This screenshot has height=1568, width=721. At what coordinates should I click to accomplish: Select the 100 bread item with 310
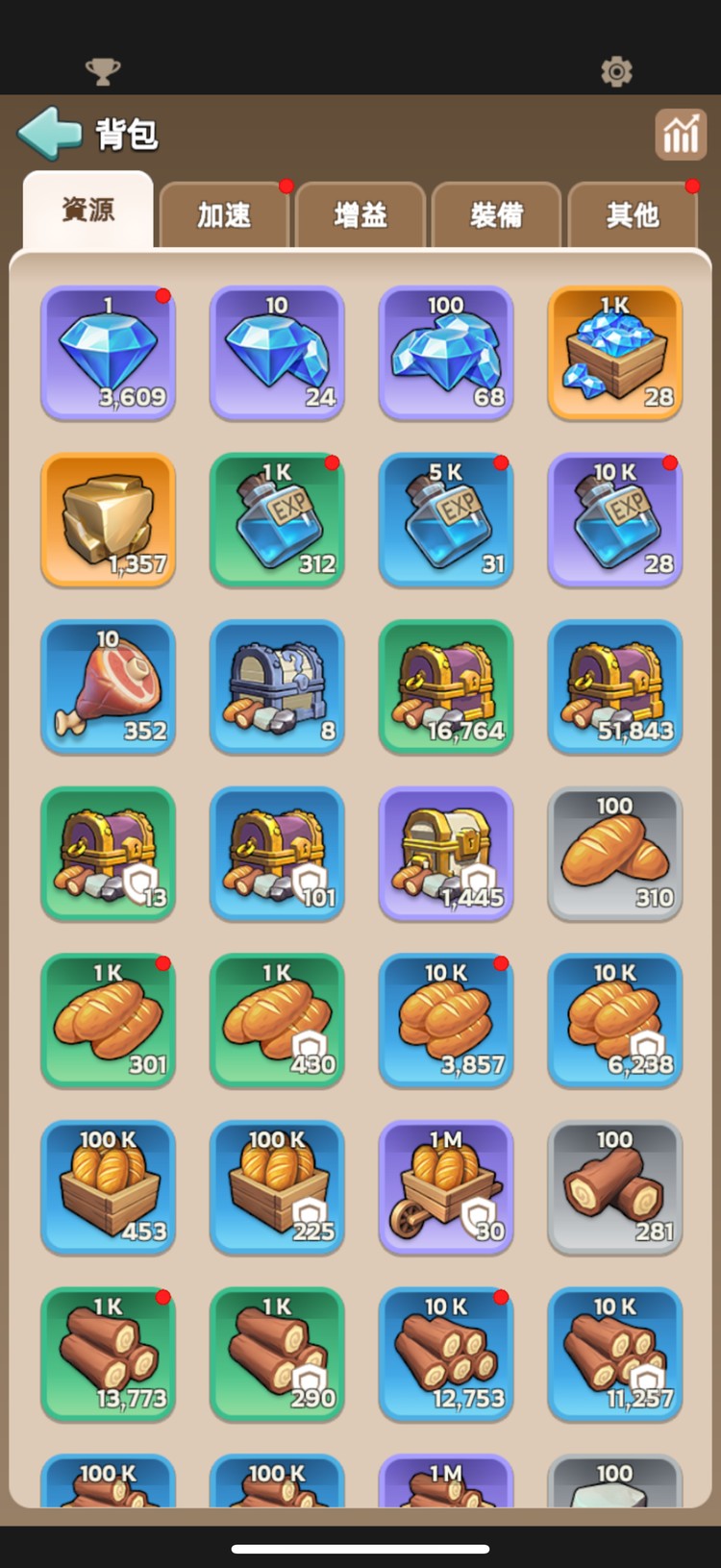point(615,854)
